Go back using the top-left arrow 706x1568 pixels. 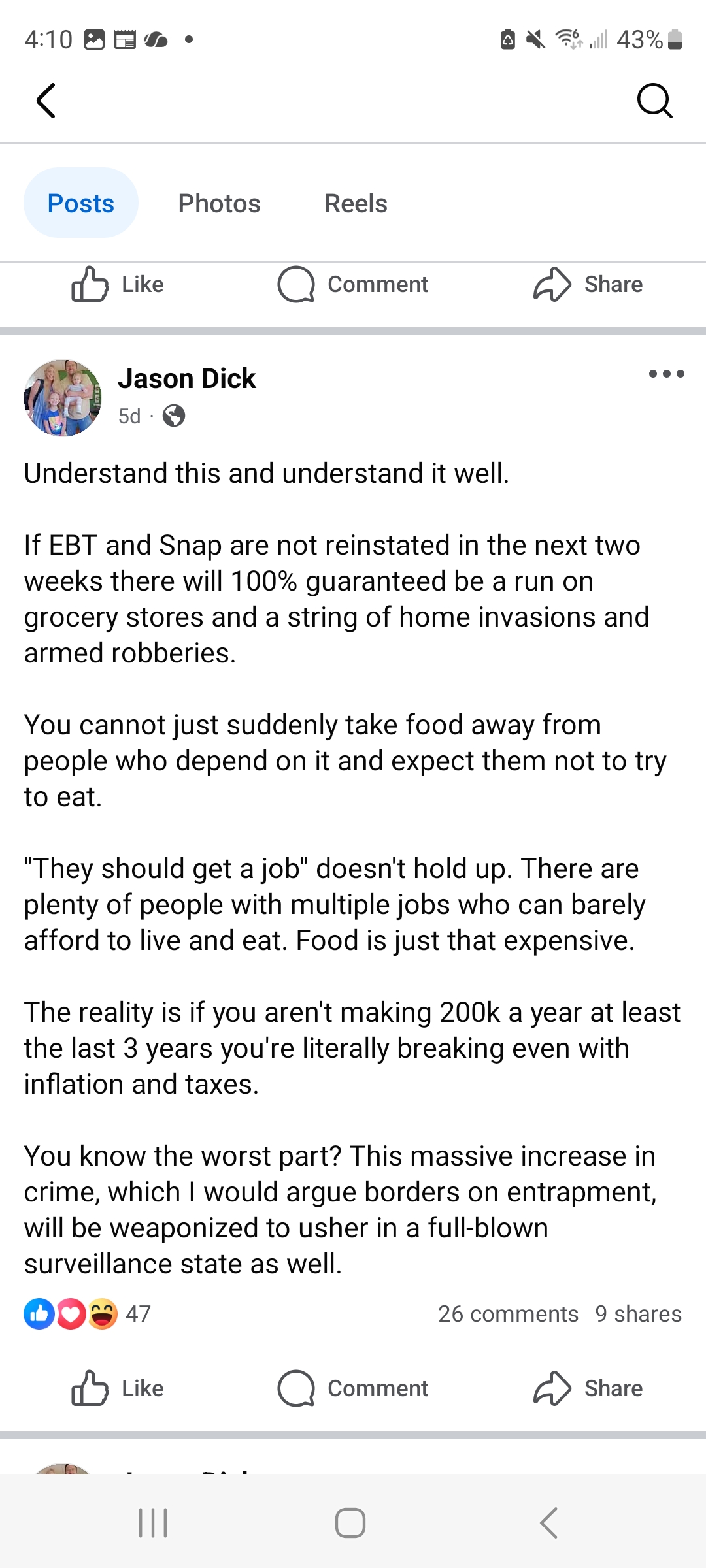click(x=46, y=101)
